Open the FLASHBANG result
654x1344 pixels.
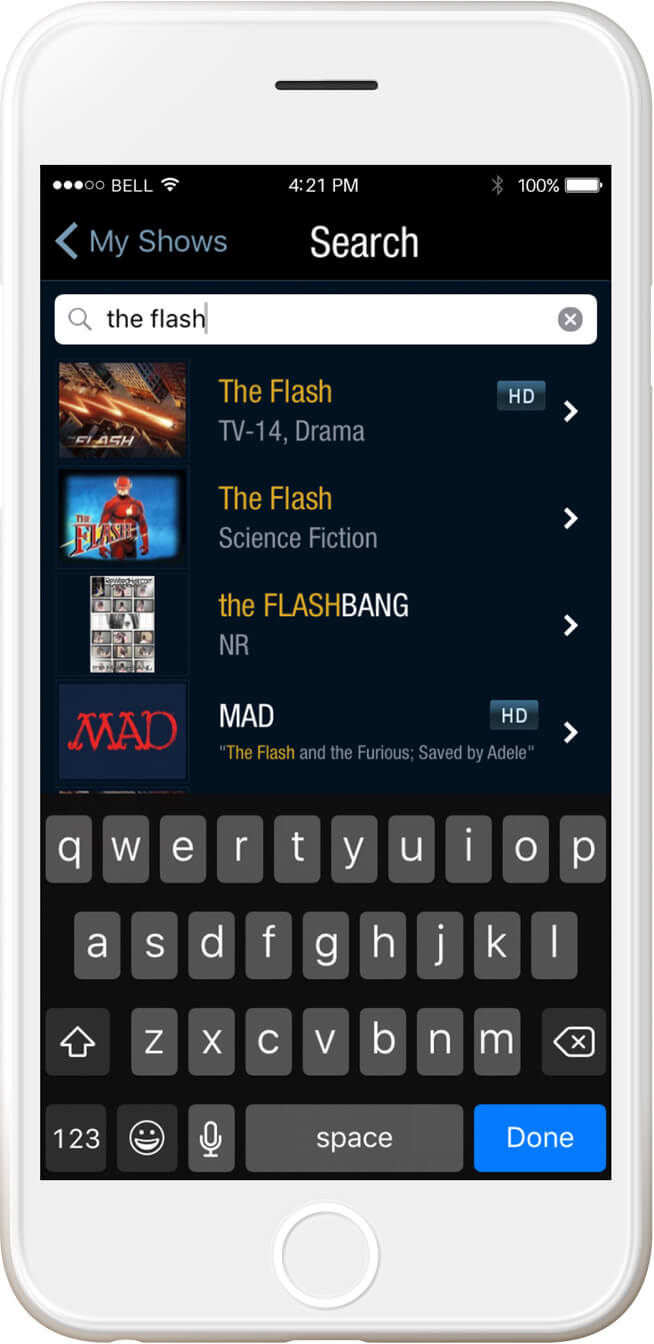[x=326, y=625]
